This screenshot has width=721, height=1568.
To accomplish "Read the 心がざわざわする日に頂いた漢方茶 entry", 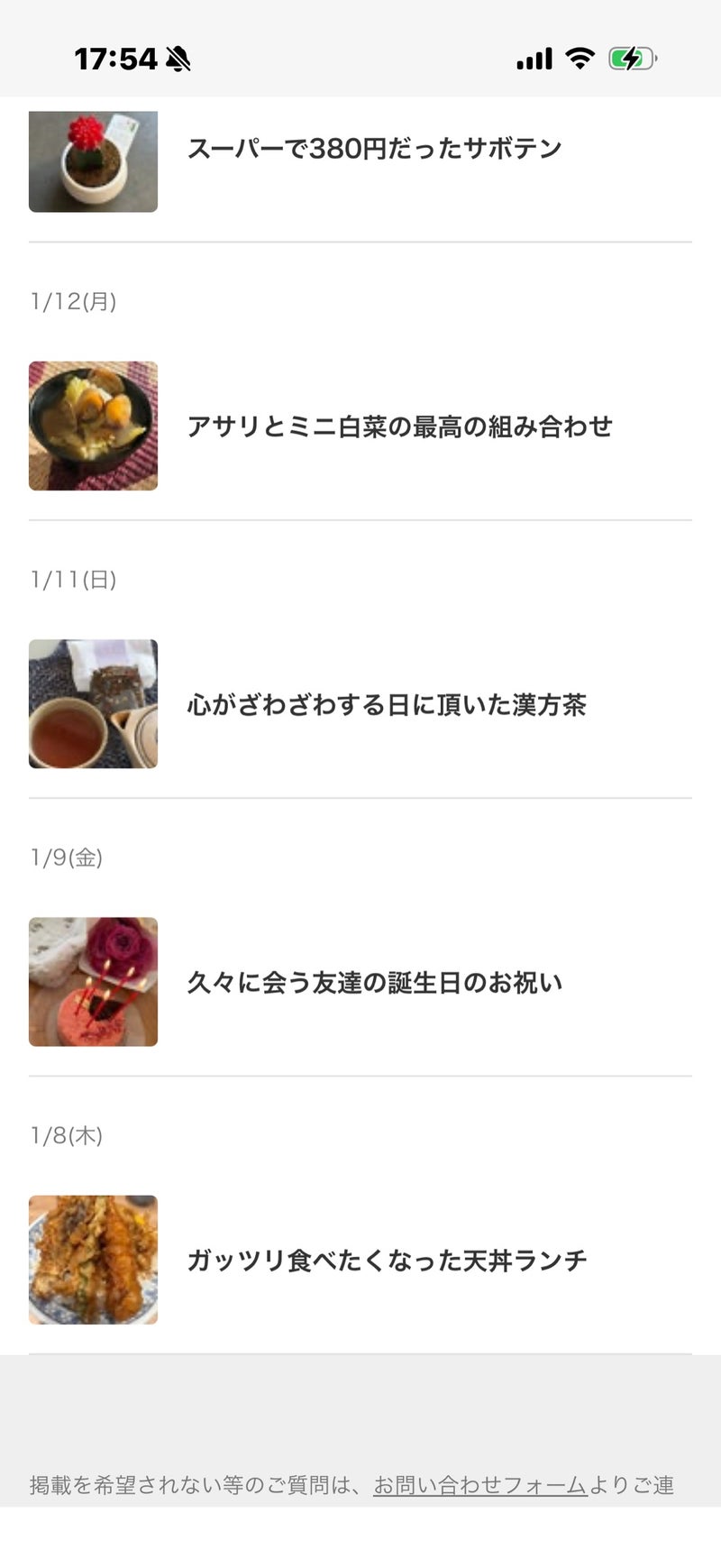I will coord(387,704).
